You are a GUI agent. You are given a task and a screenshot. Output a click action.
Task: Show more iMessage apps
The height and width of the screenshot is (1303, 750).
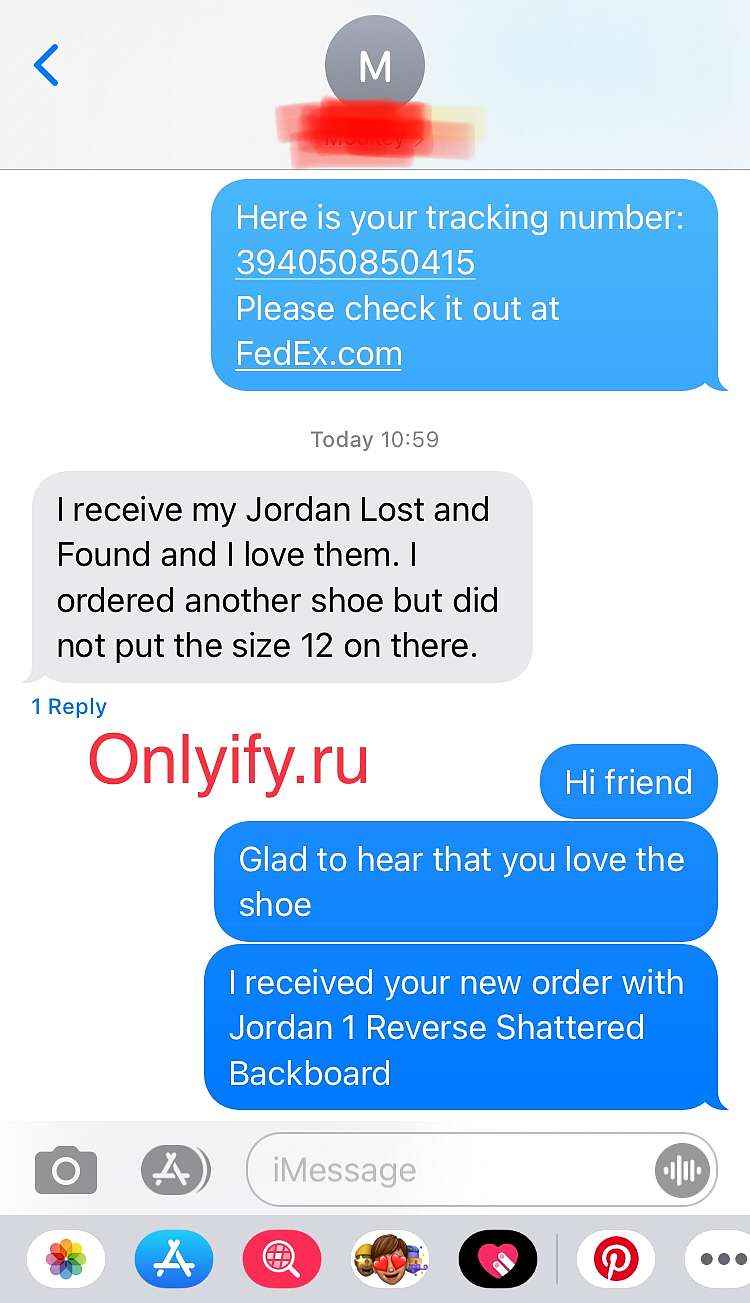(720, 1259)
